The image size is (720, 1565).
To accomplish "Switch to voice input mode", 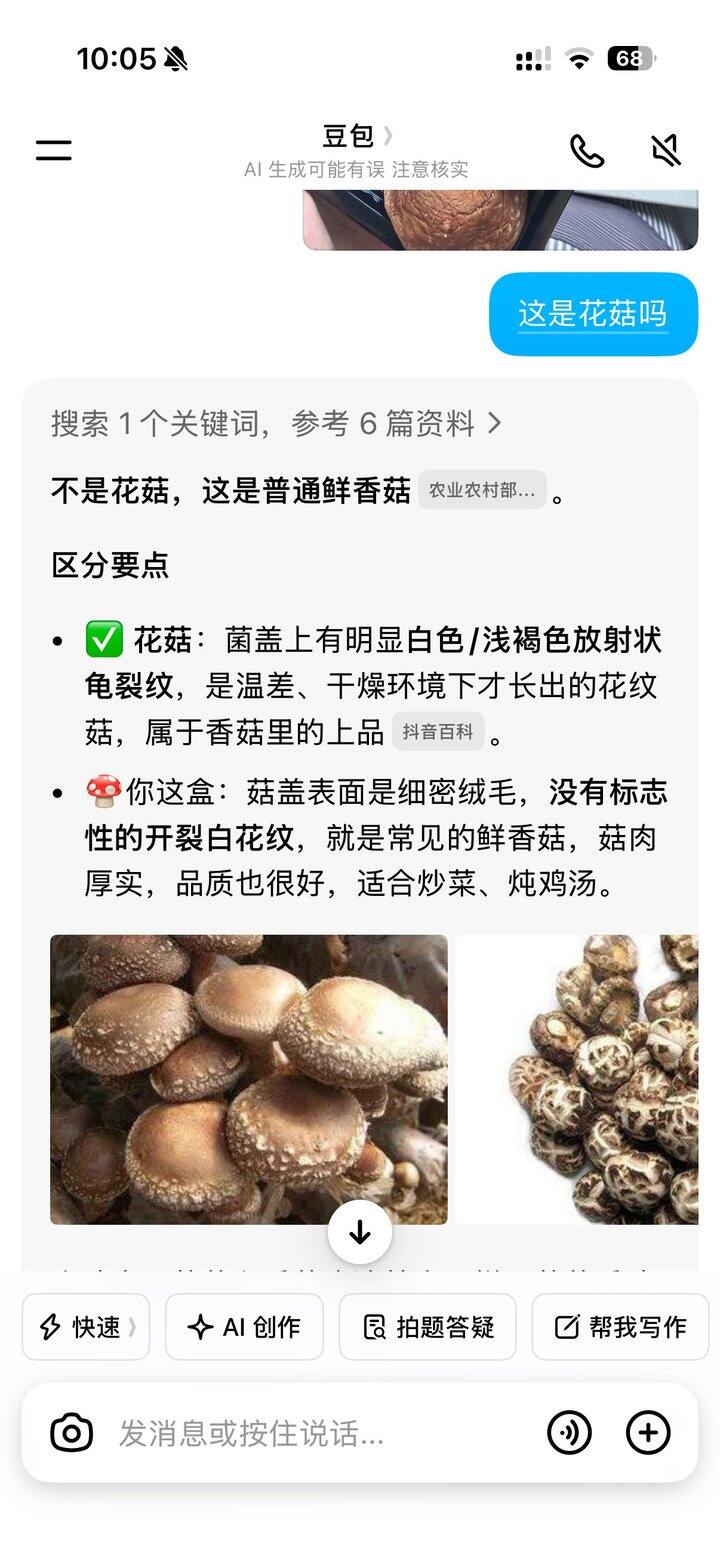I will tap(569, 1433).
